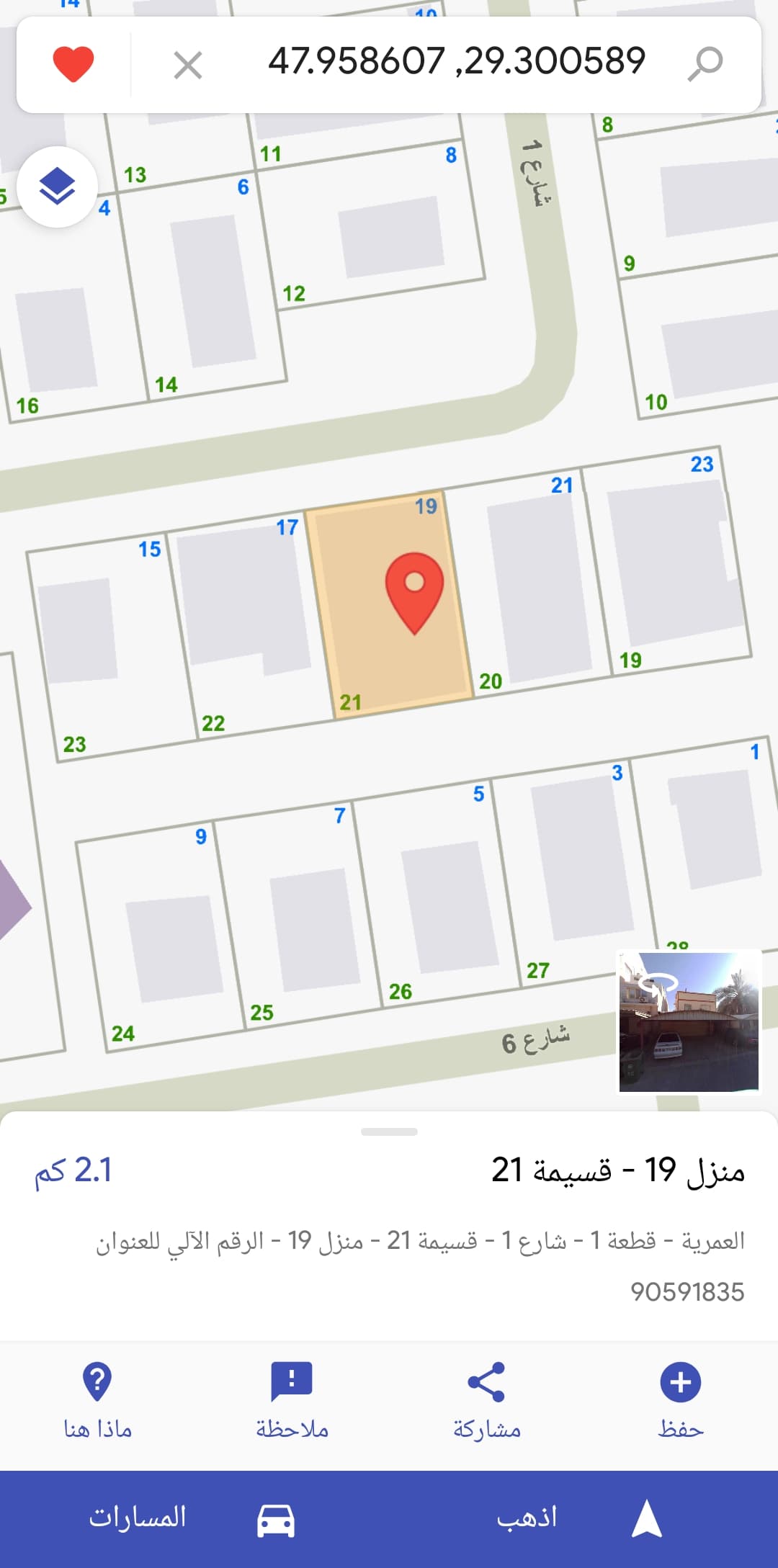Screen dimensions: 778x1568
Task: Start navigation with اذهب
Action: tap(576, 1518)
